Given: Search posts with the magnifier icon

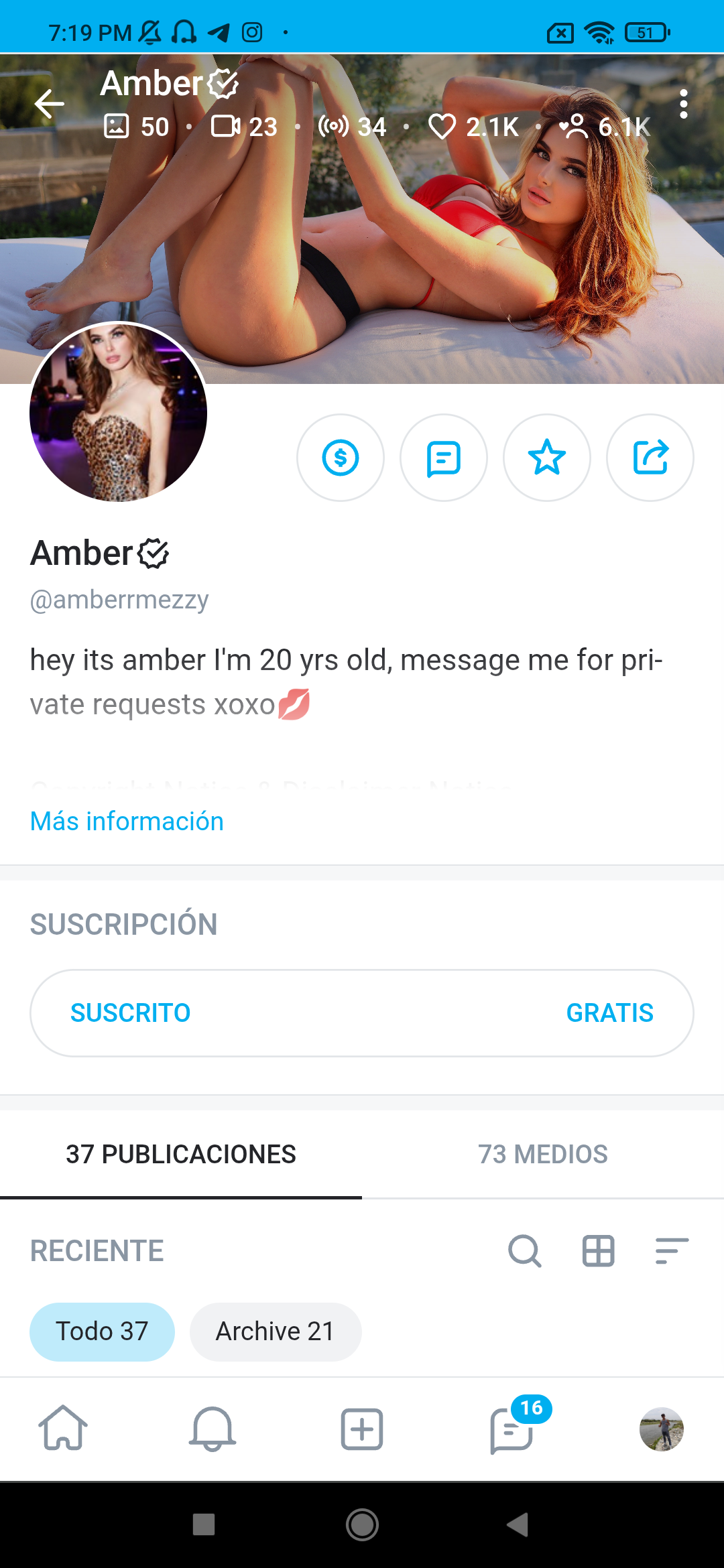Looking at the screenshot, I should 524,1251.
